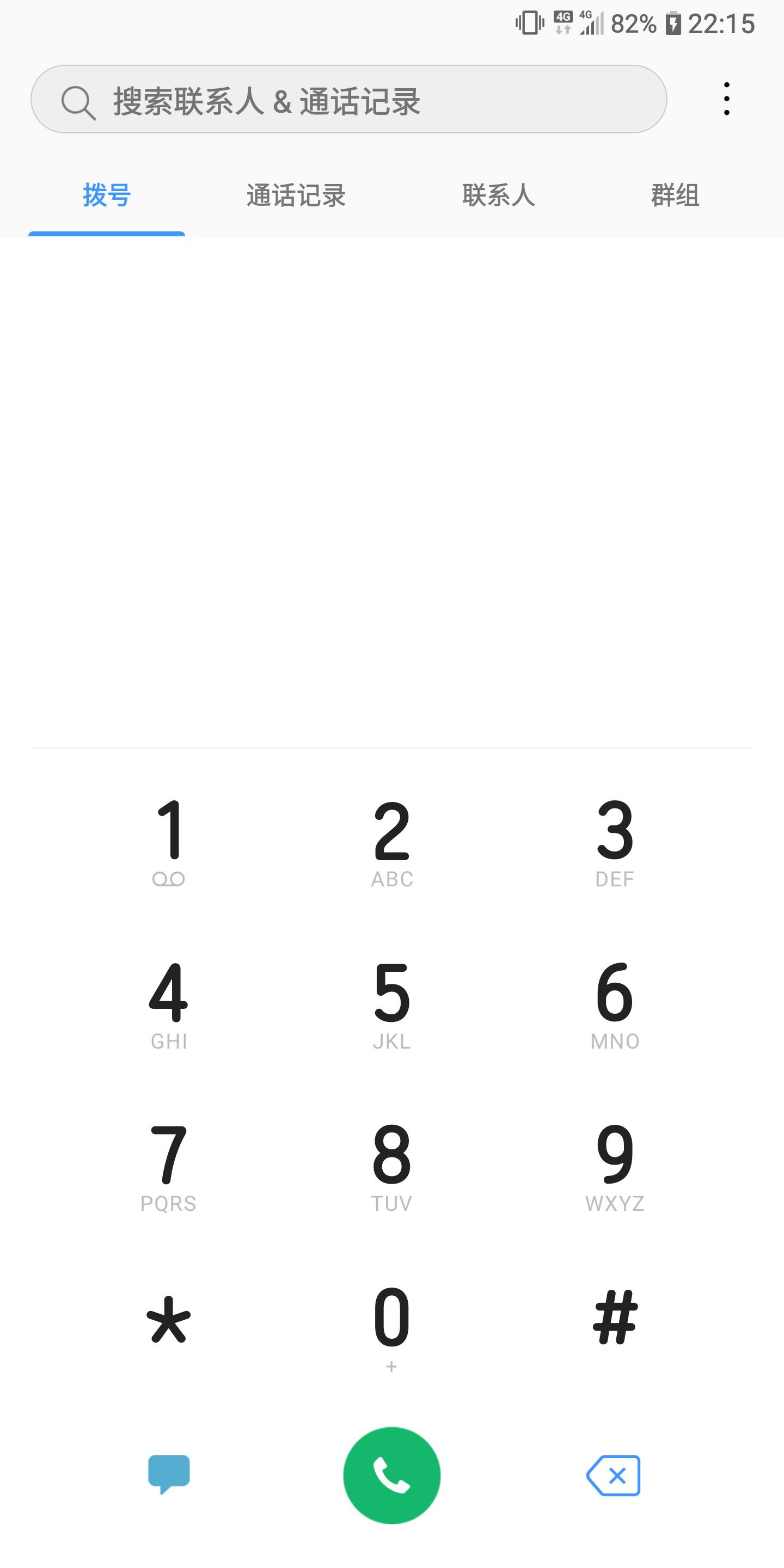Tap the 3 DEF key
Screen dimensions: 784x1568
click(x=615, y=841)
